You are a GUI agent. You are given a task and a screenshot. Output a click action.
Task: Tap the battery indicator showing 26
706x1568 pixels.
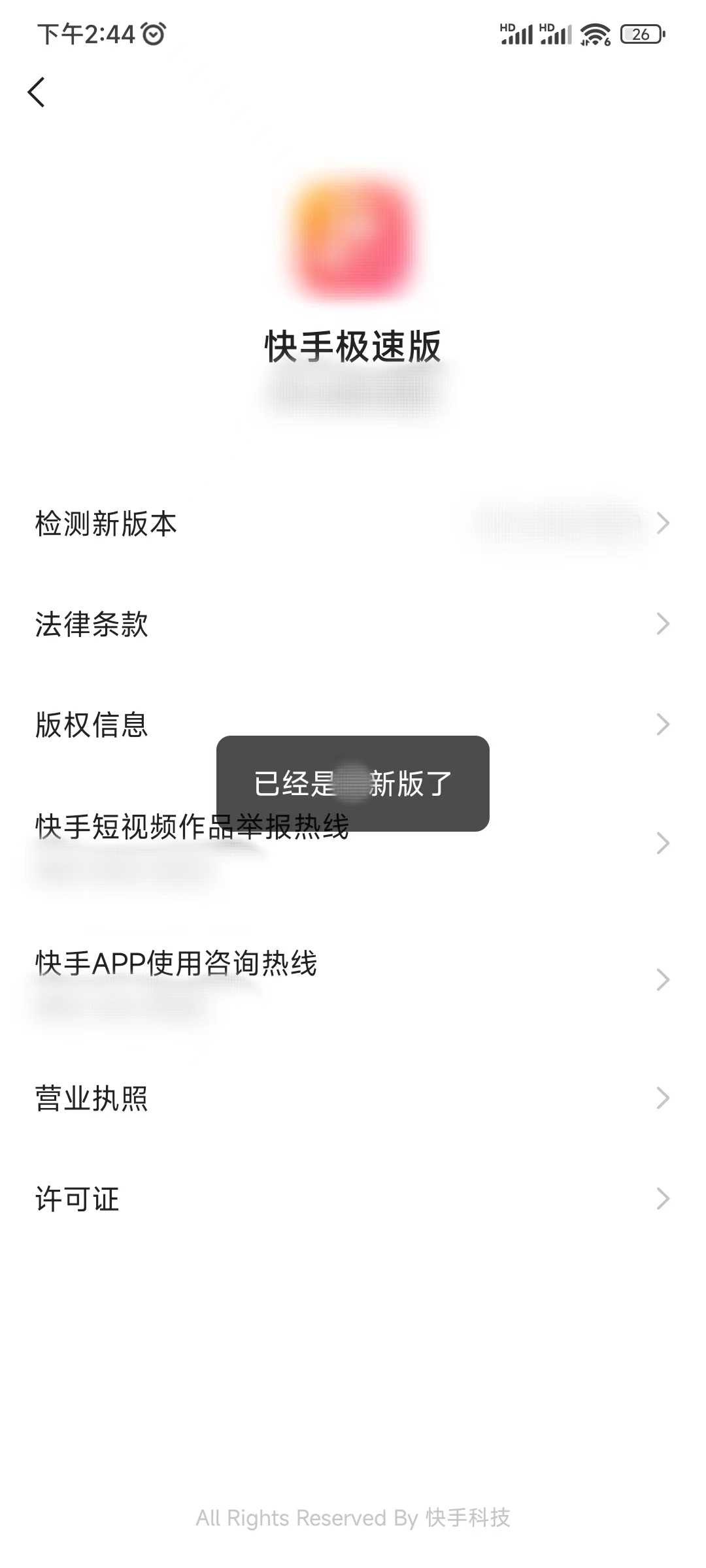tap(641, 36)
